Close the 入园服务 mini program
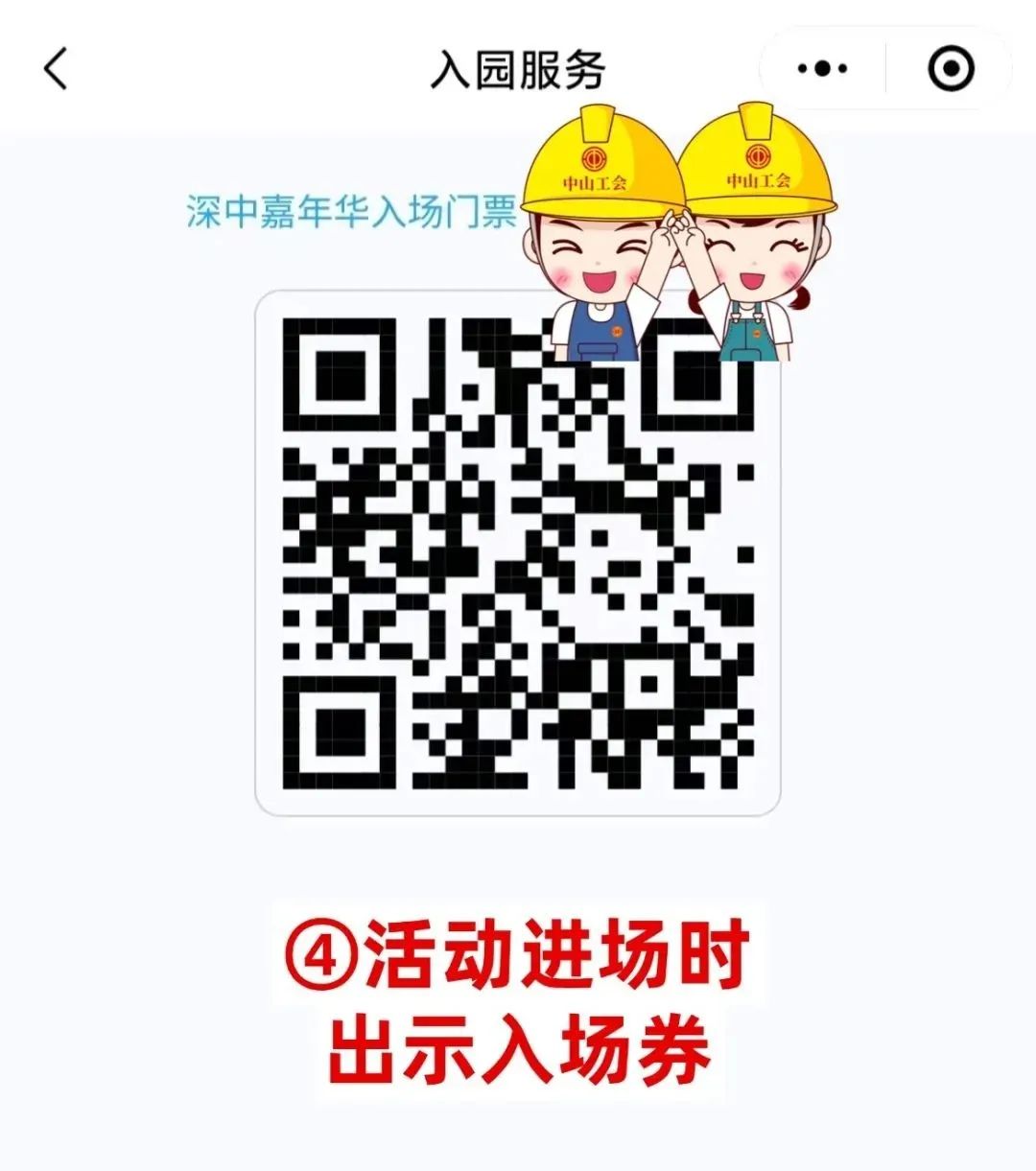The width and height of the screenshot is (1036, 1171). click(x=951, y=69)
